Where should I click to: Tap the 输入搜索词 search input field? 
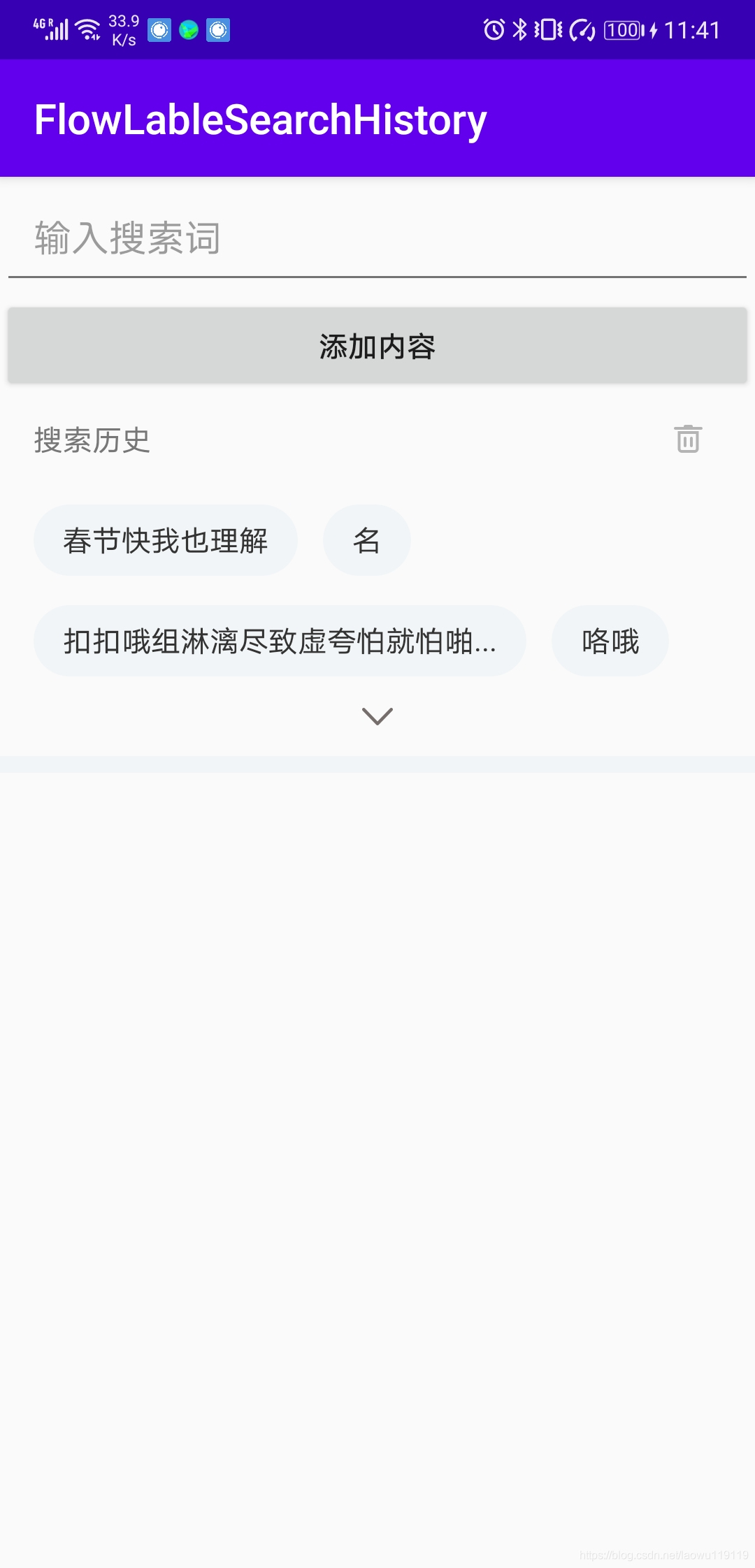(377, 239)
